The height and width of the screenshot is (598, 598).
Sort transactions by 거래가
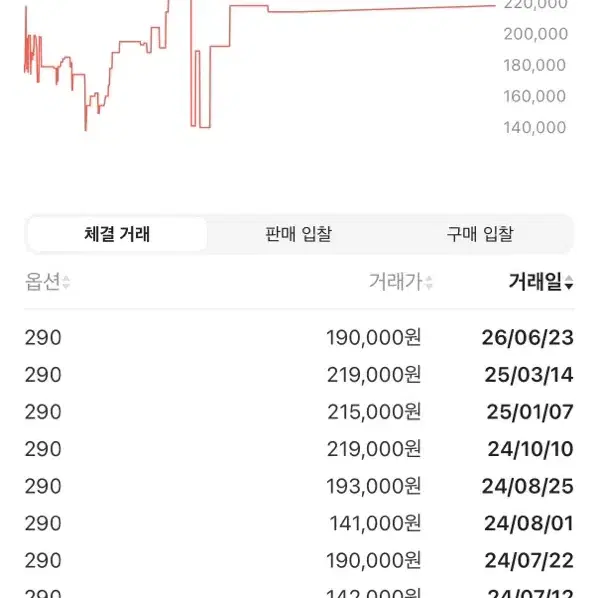400,282
